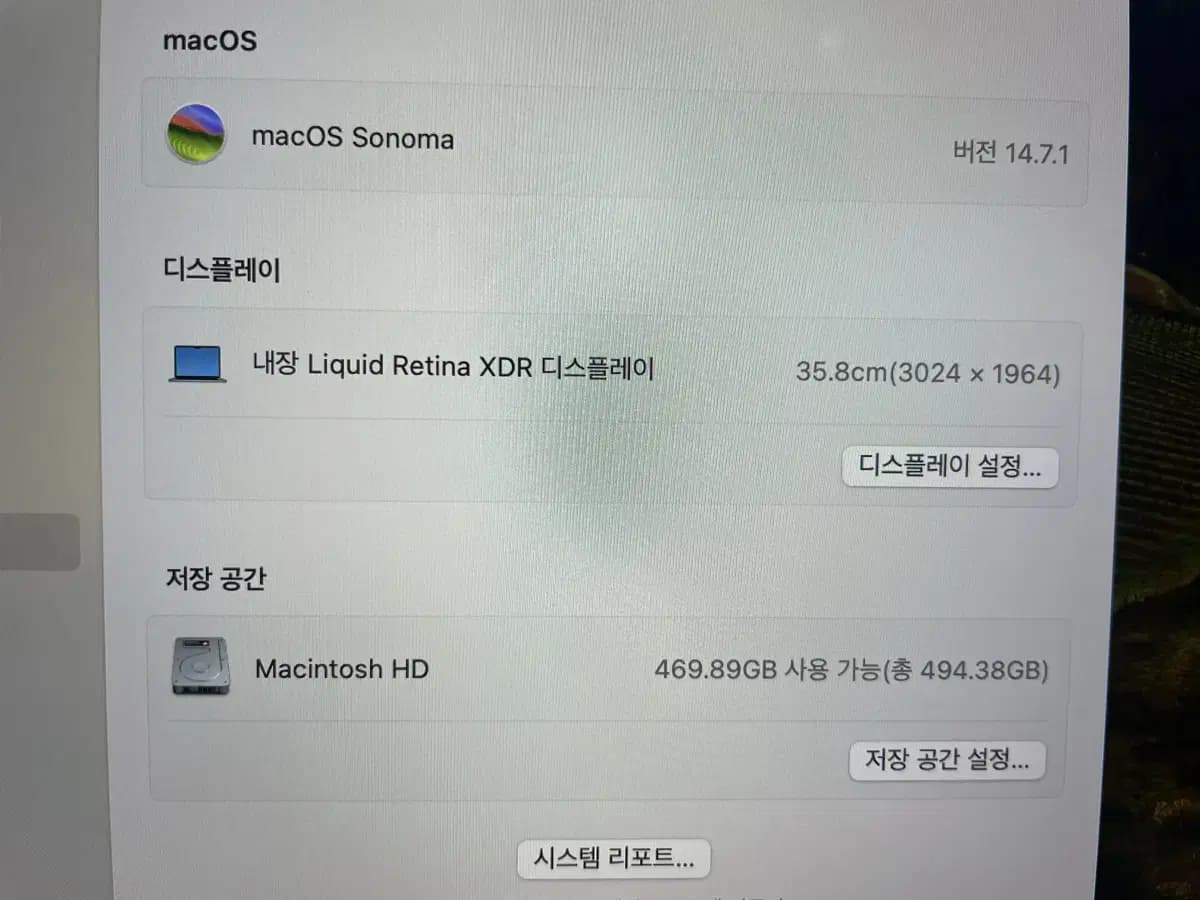
Task: Open the 디스플레이 설정 button
Action: [950, 466]
